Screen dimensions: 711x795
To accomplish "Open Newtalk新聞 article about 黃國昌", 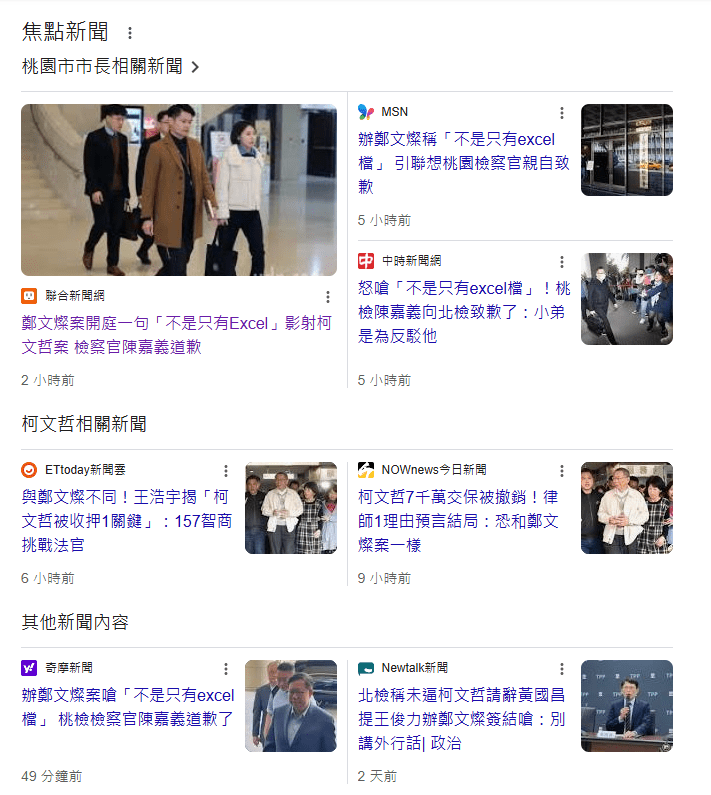I will [x=460, y=719].
